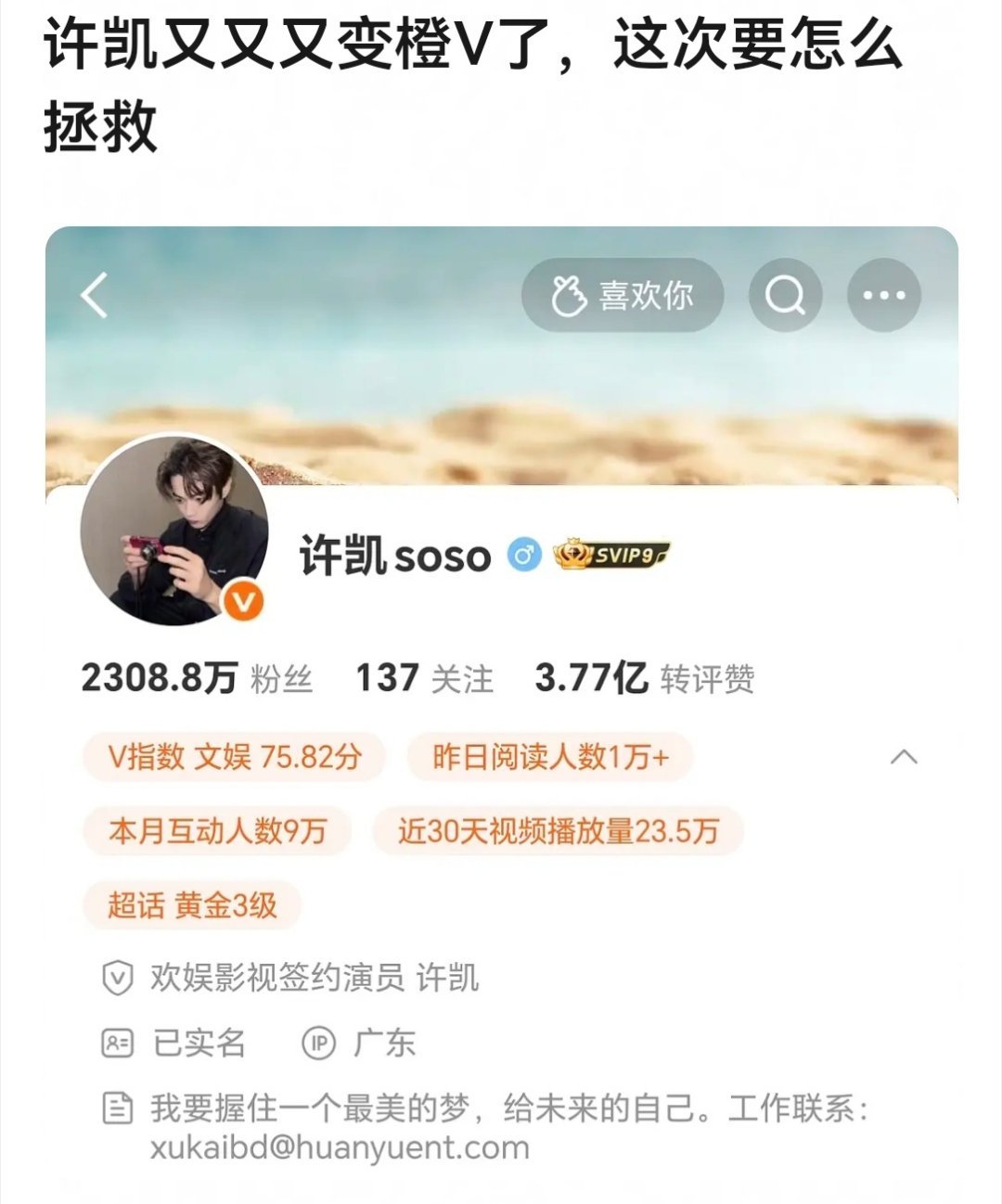
Task: Open the V指数 文娱 75.82分 details
Action: tap(232, 756)
